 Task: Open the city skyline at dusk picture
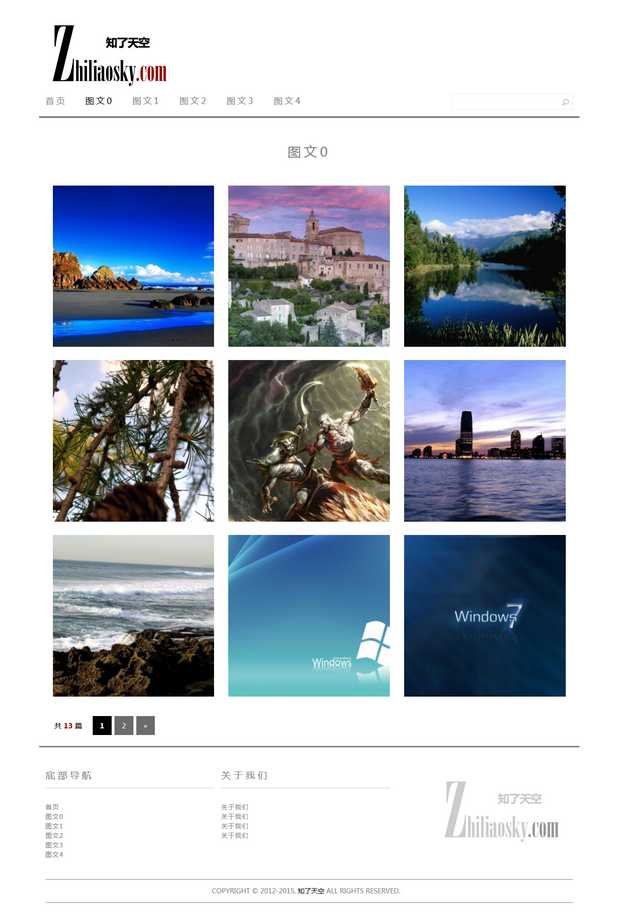point(484,441)
